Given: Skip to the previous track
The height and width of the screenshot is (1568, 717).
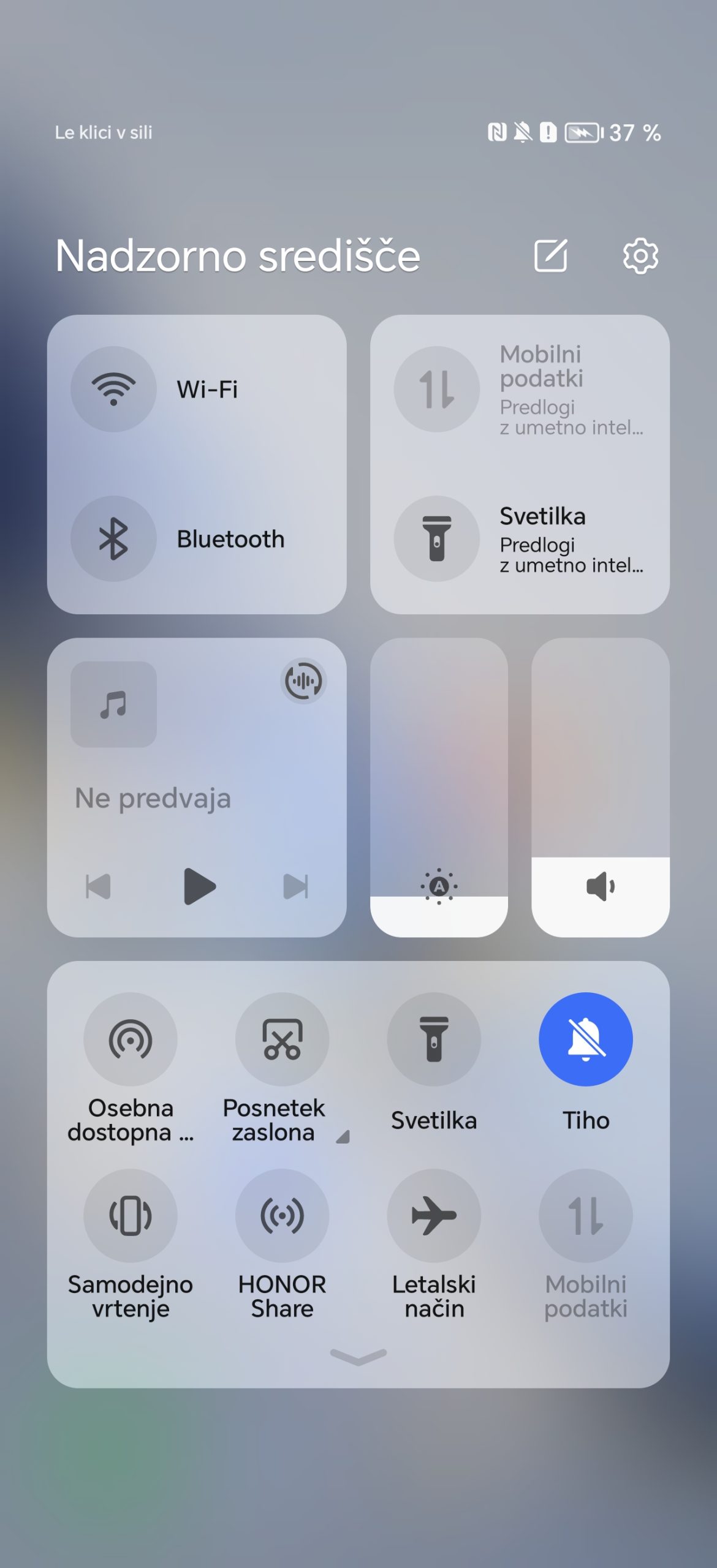Looking at the screenshot, I should 98,886.
